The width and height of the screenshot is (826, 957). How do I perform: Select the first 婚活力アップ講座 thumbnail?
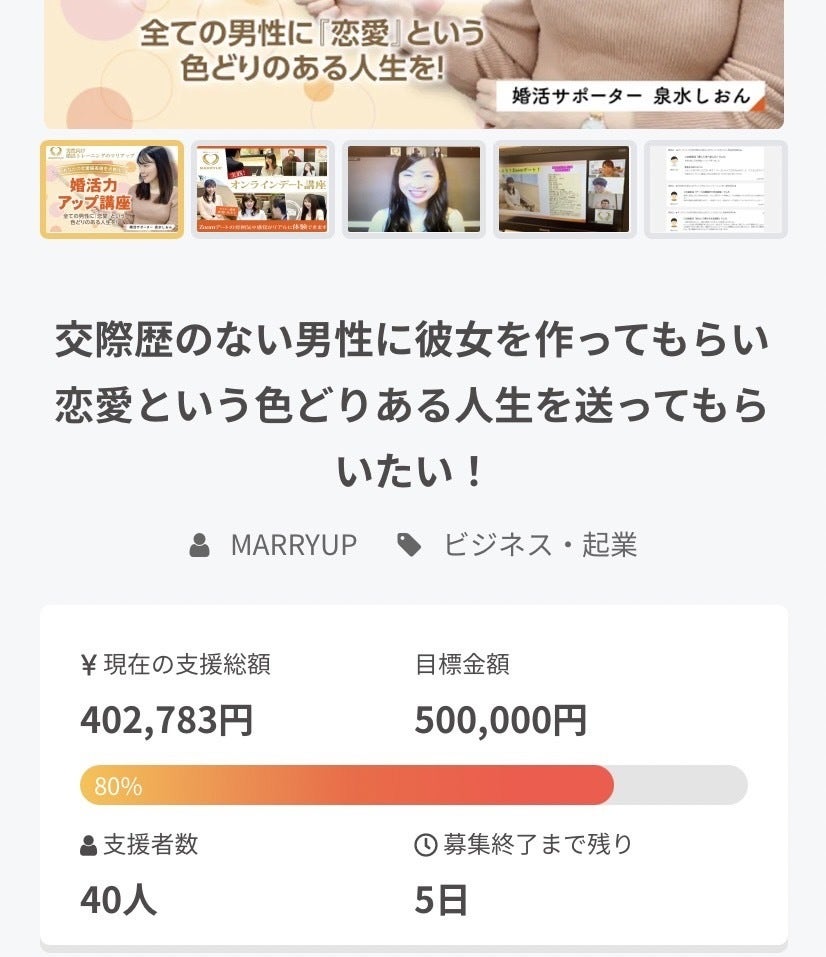[112, 190]
